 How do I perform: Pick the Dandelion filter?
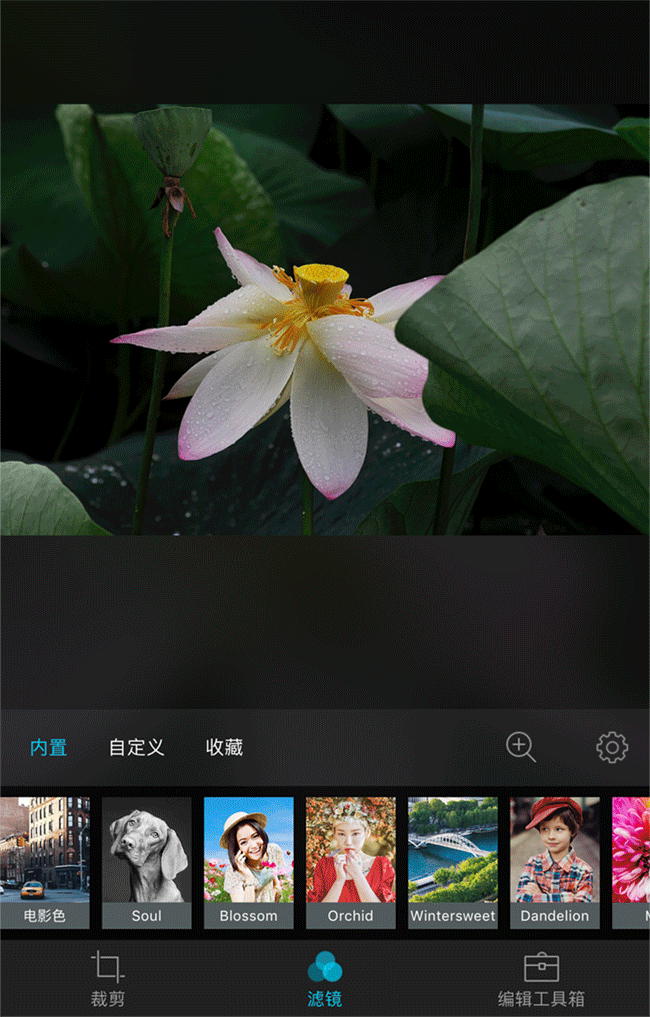click(554, 862)
